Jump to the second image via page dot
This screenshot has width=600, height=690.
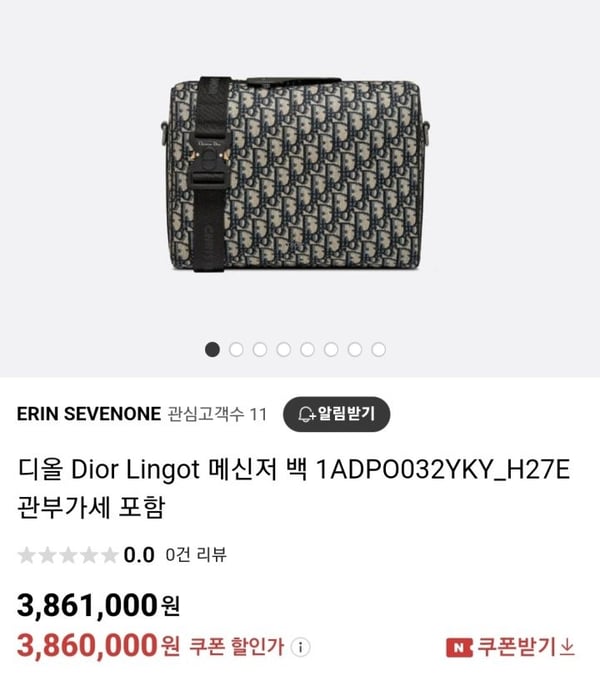point(236,350)
